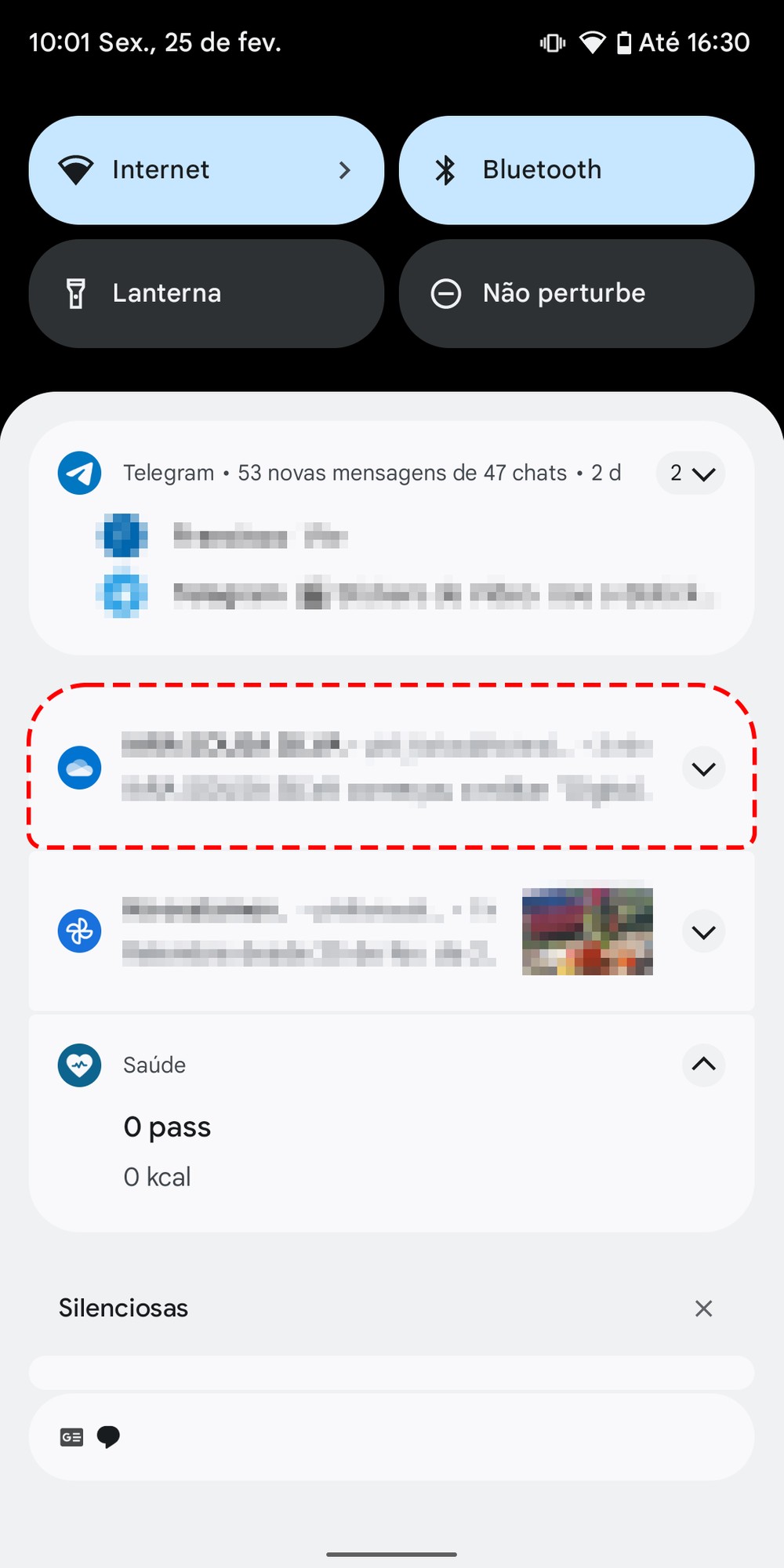Expand the OneDrive cloud notification
The image size is (784, 1568).
click(703, 769)
